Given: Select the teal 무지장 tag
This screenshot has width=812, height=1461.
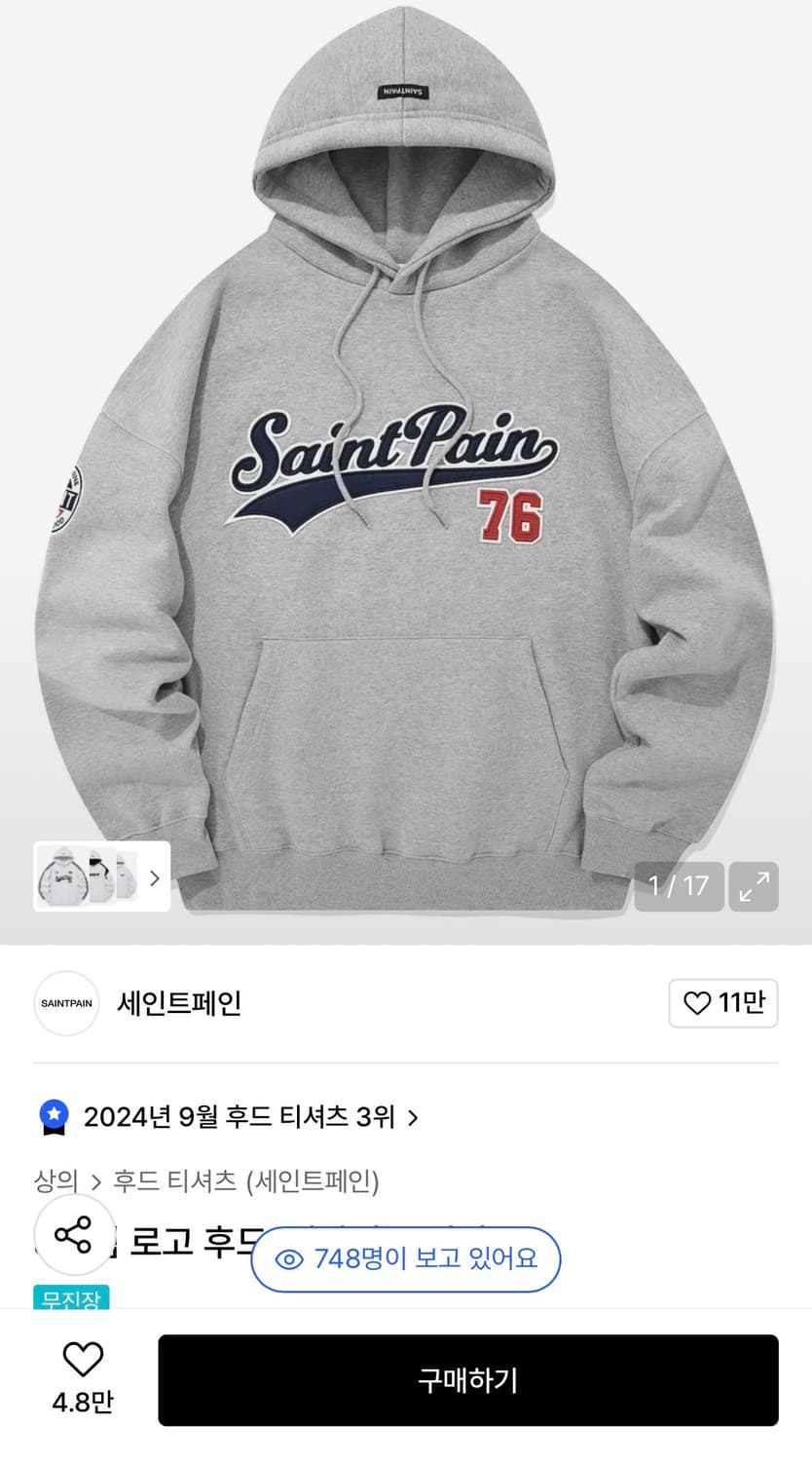Looking at the screenshot, I should click(71, 1299).
